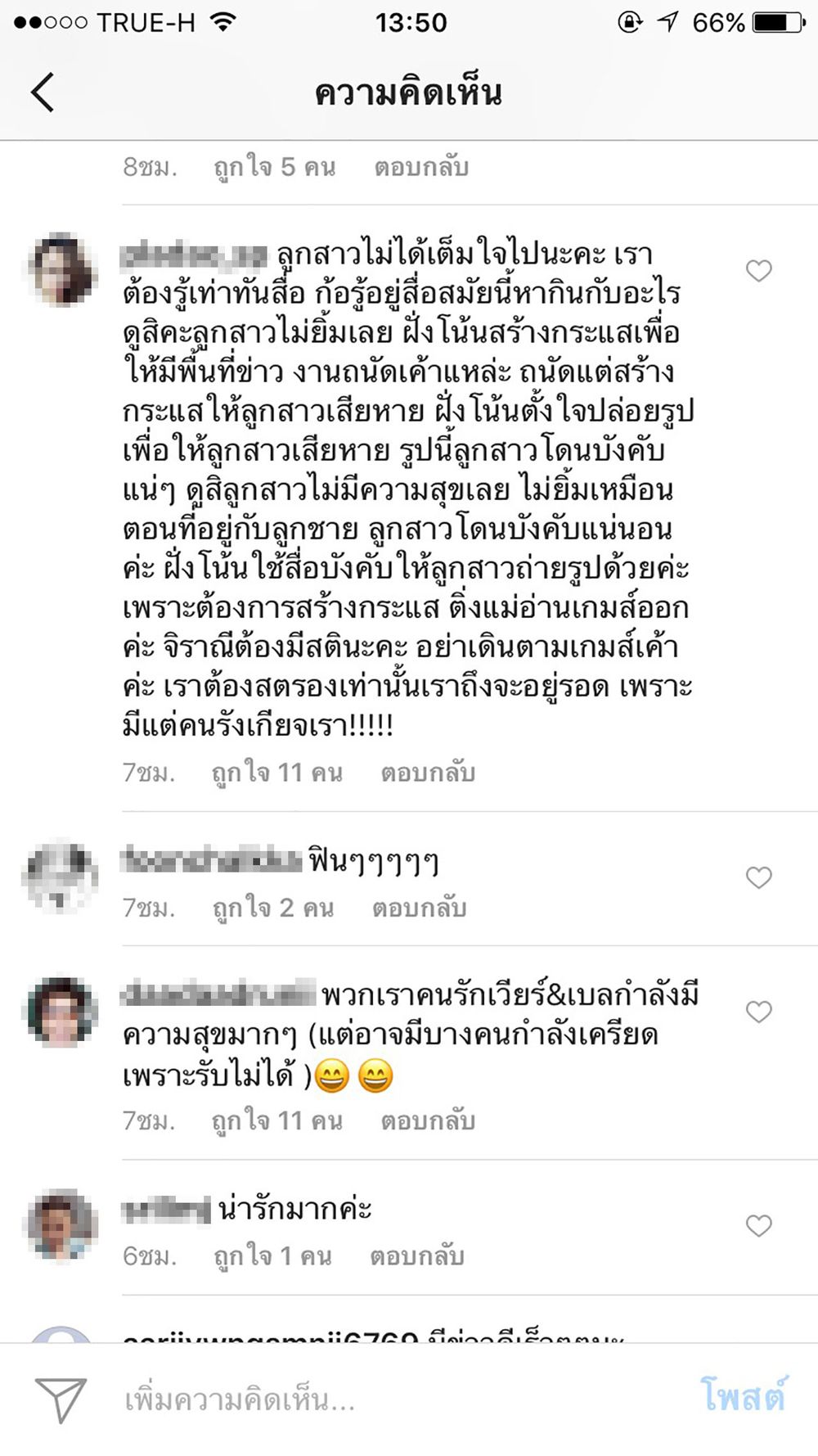The image size is (818, 1456).
Task: View who liked the ฟินๆๆๆๆ comment
Action: coord(273,908)
